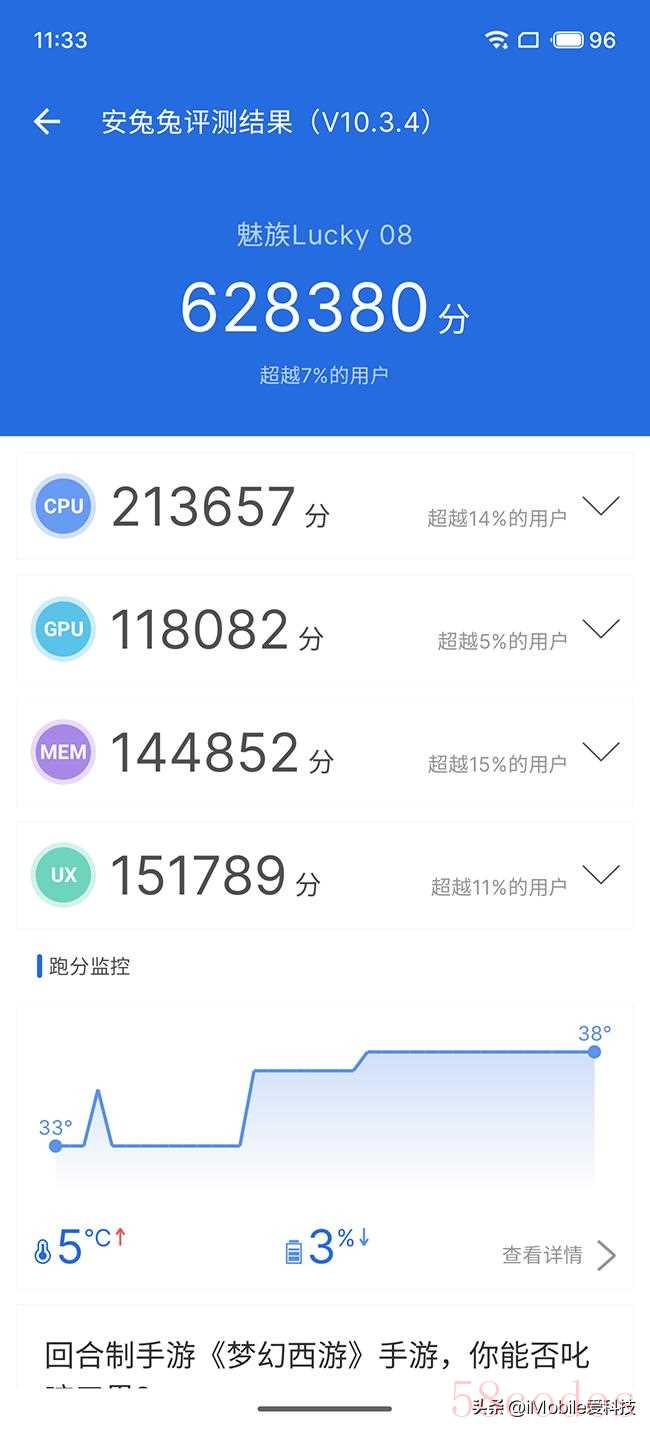Expand the GPU score breakdown

[601, 629]
